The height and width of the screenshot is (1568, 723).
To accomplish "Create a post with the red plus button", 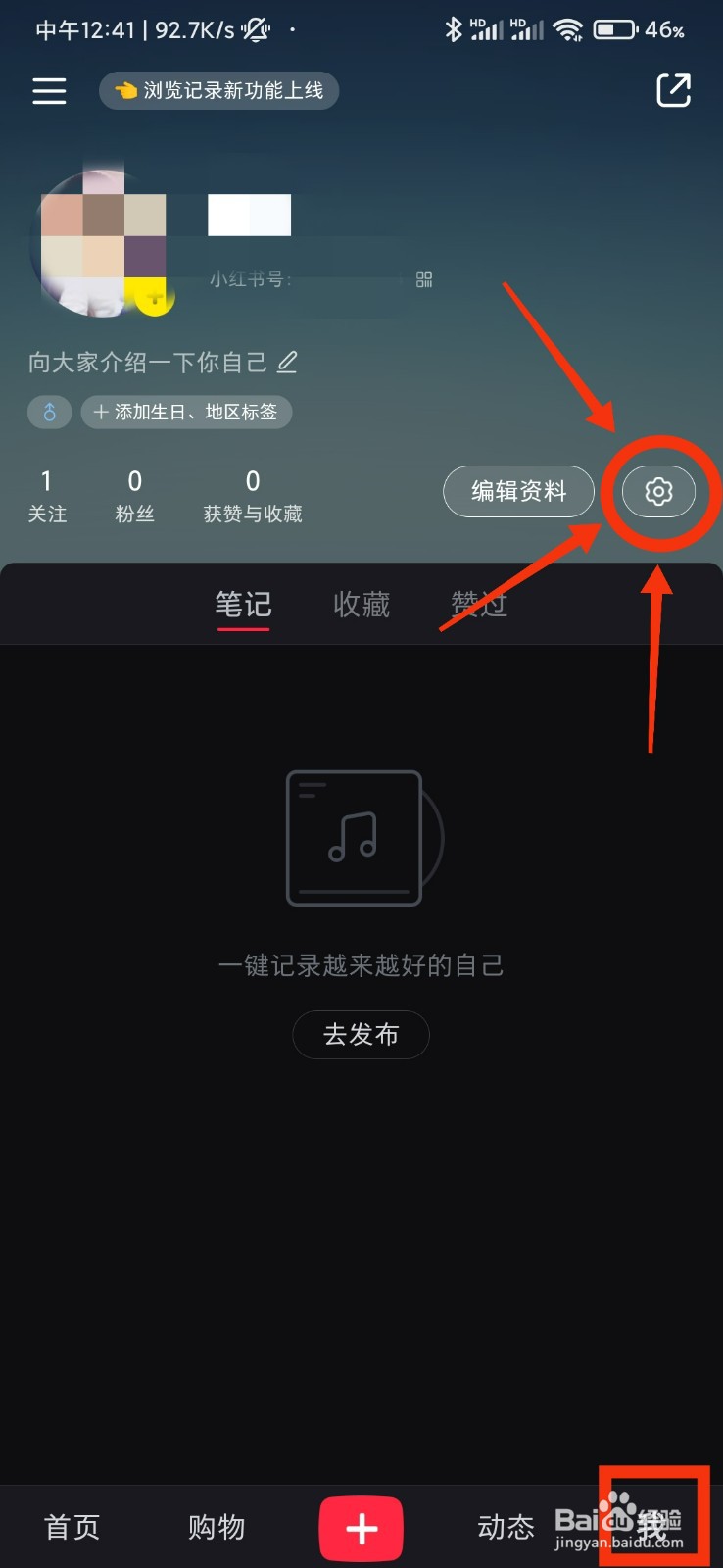I will (361, 1527).
